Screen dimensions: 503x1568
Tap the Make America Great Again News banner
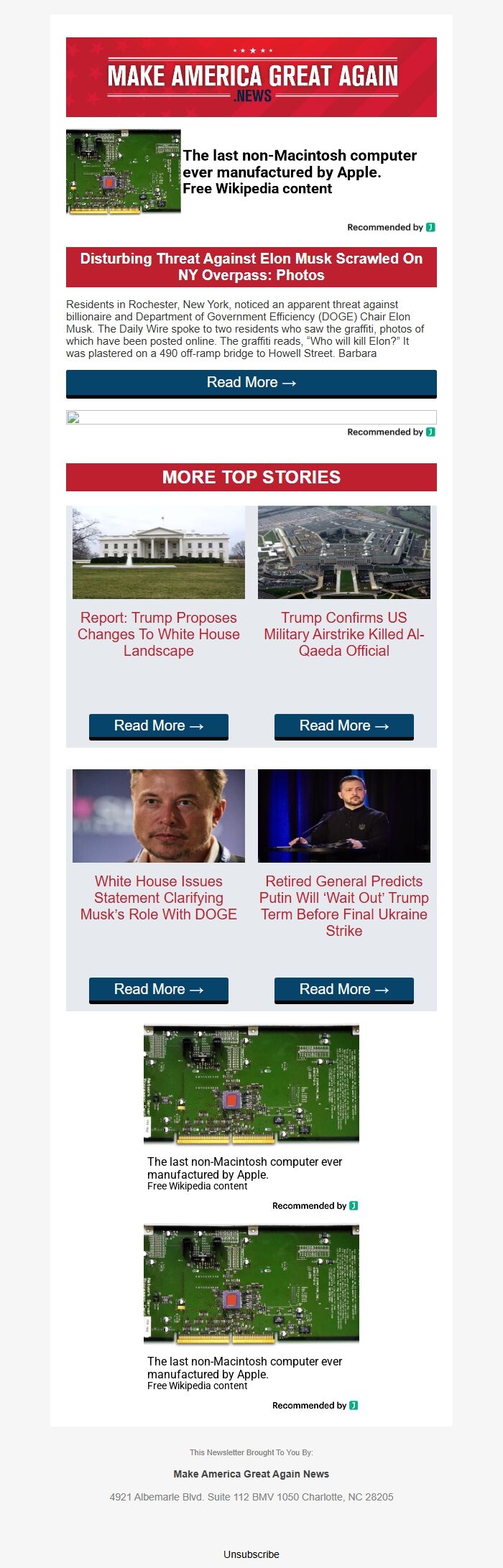251,77
